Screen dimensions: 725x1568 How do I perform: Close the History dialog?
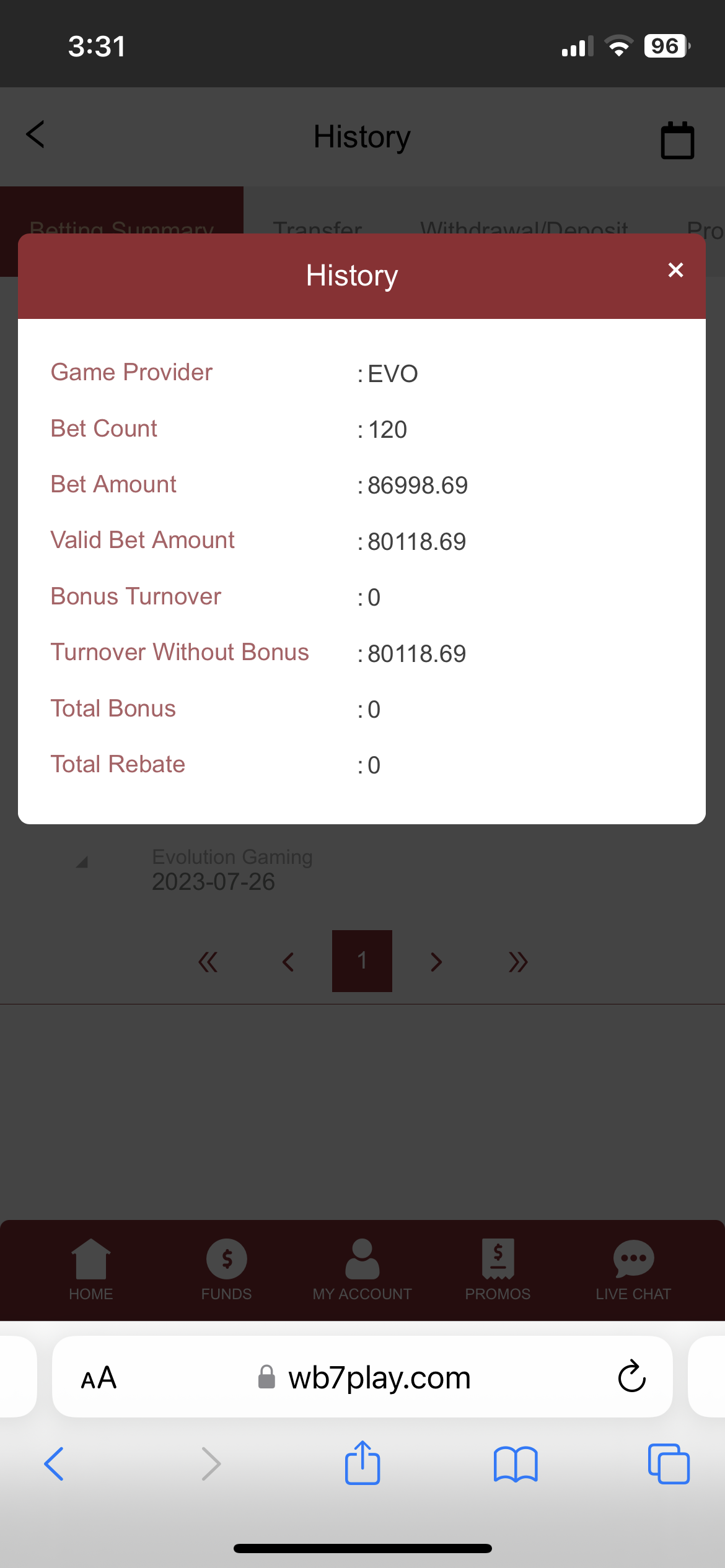tap(675, 270)
